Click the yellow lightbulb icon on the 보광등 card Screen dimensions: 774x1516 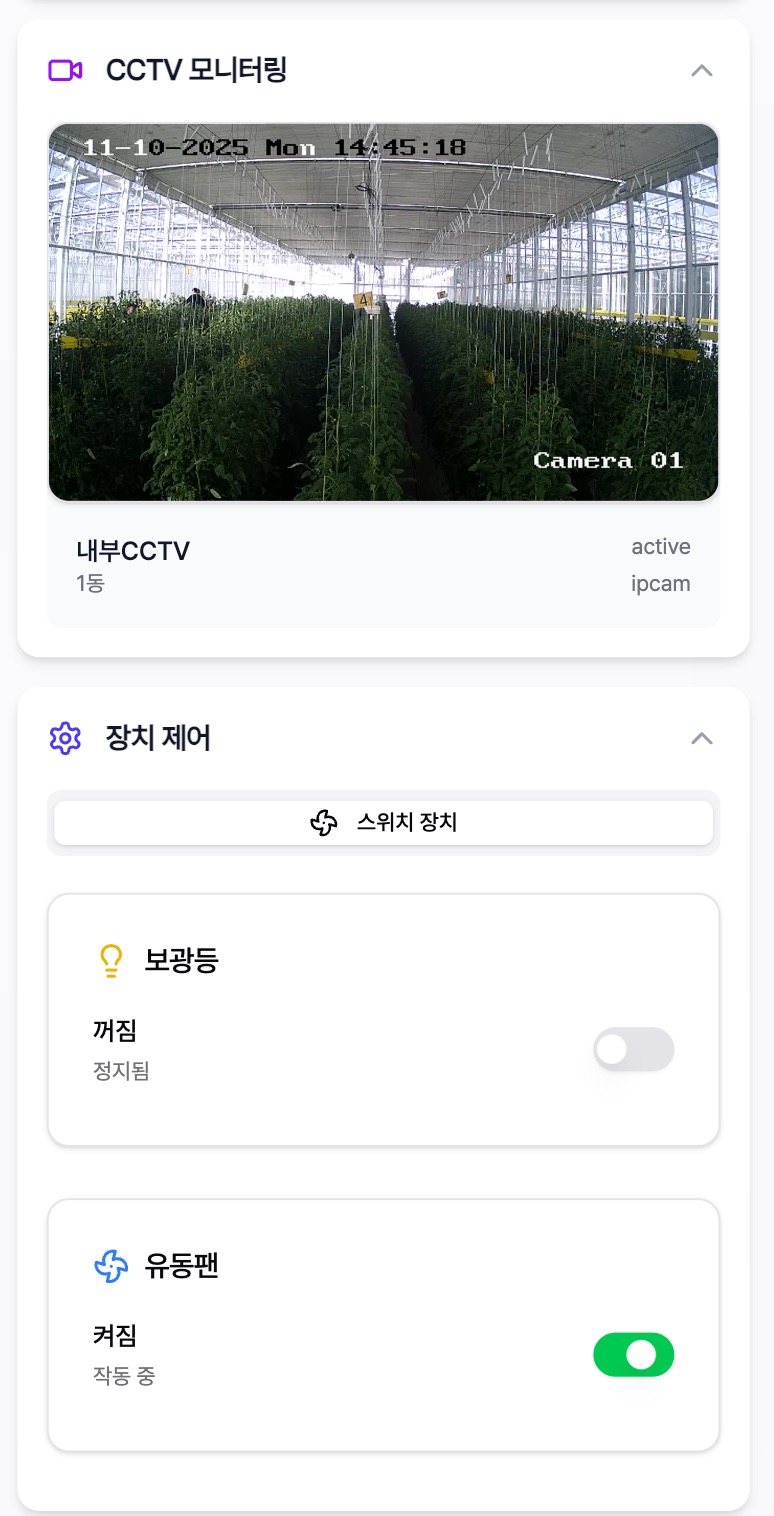pyautogui.click(x=110, y=959)
